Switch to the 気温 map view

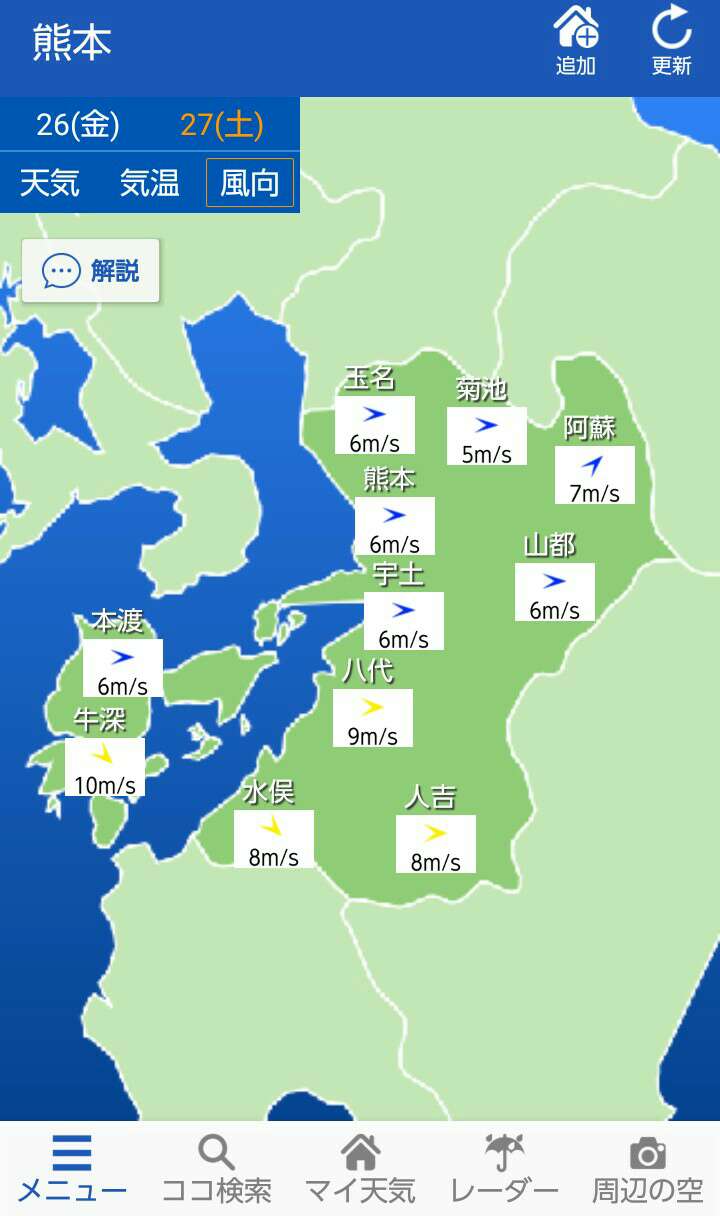point(150,183)
